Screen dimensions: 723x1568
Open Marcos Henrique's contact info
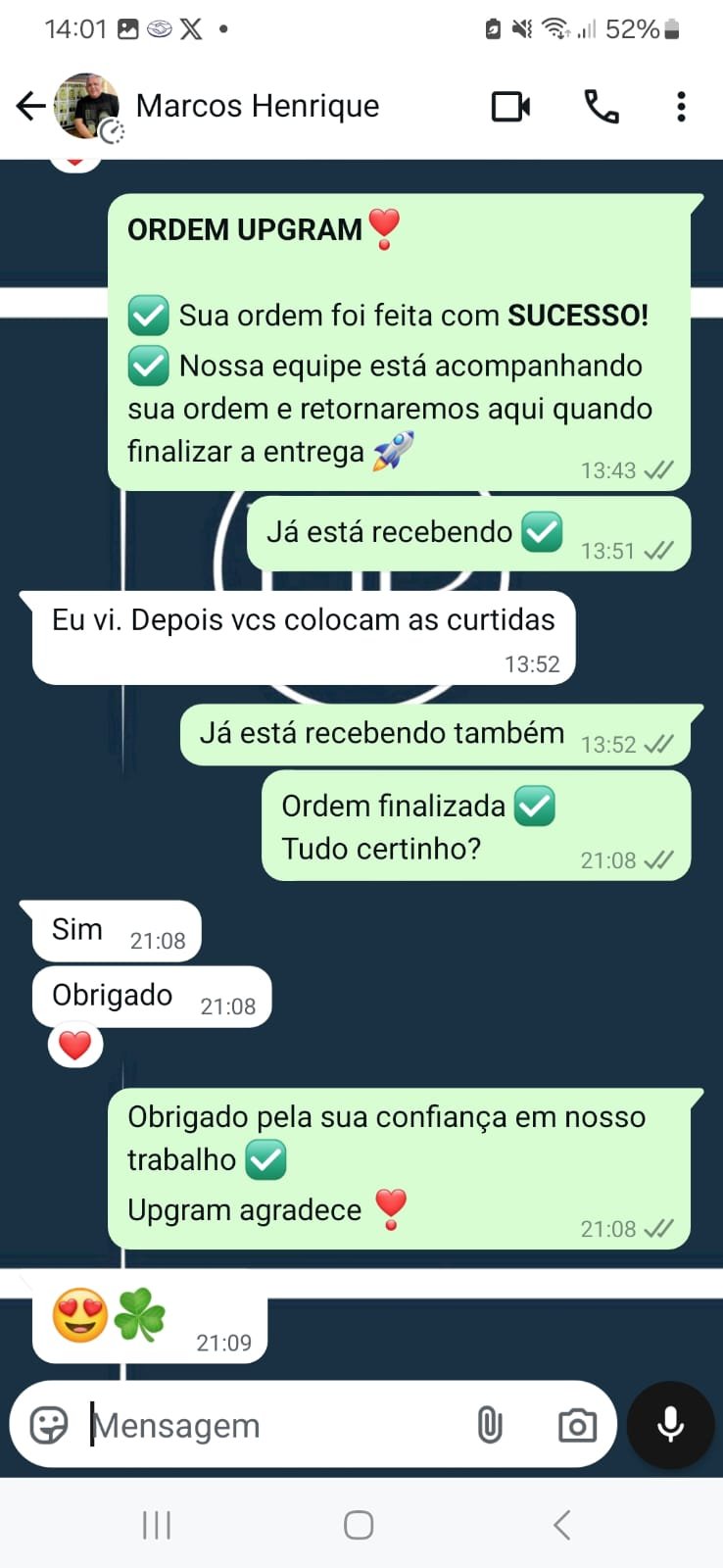pos(257,106)
